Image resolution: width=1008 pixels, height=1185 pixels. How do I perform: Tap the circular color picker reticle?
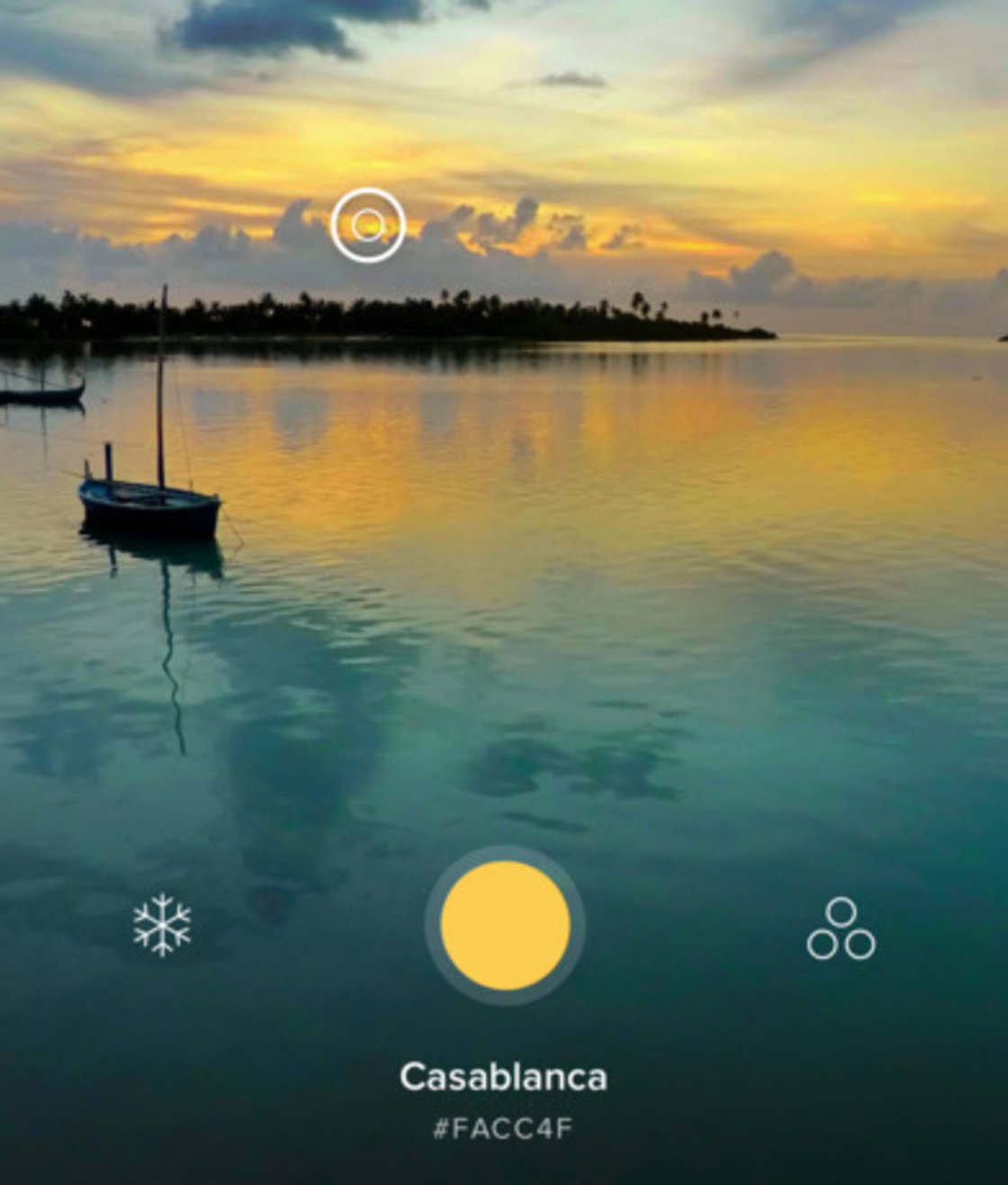pyautogui.click(x=367, y=225)
